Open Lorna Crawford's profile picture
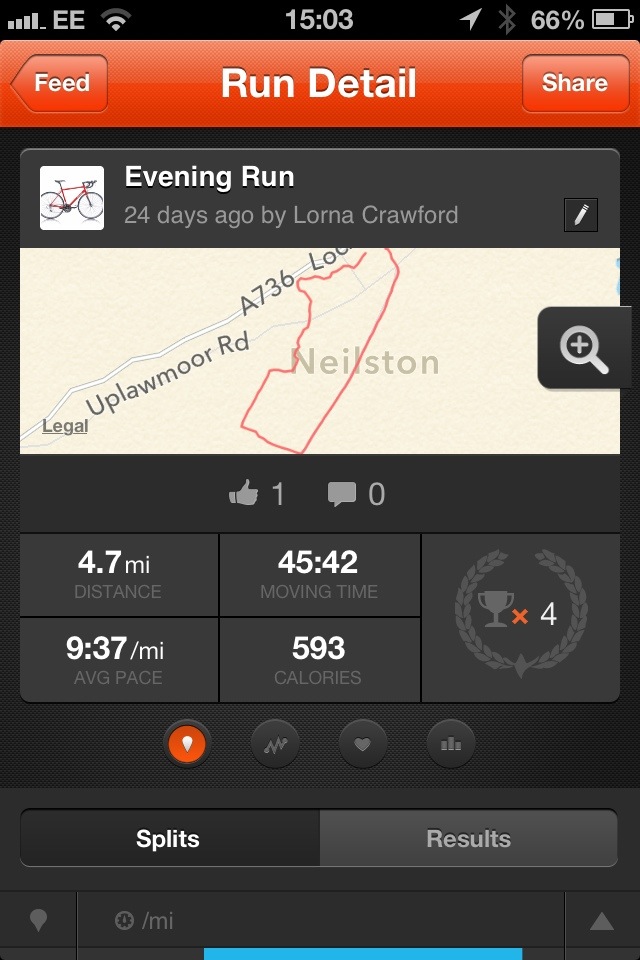640x960 pixels. 72,198
